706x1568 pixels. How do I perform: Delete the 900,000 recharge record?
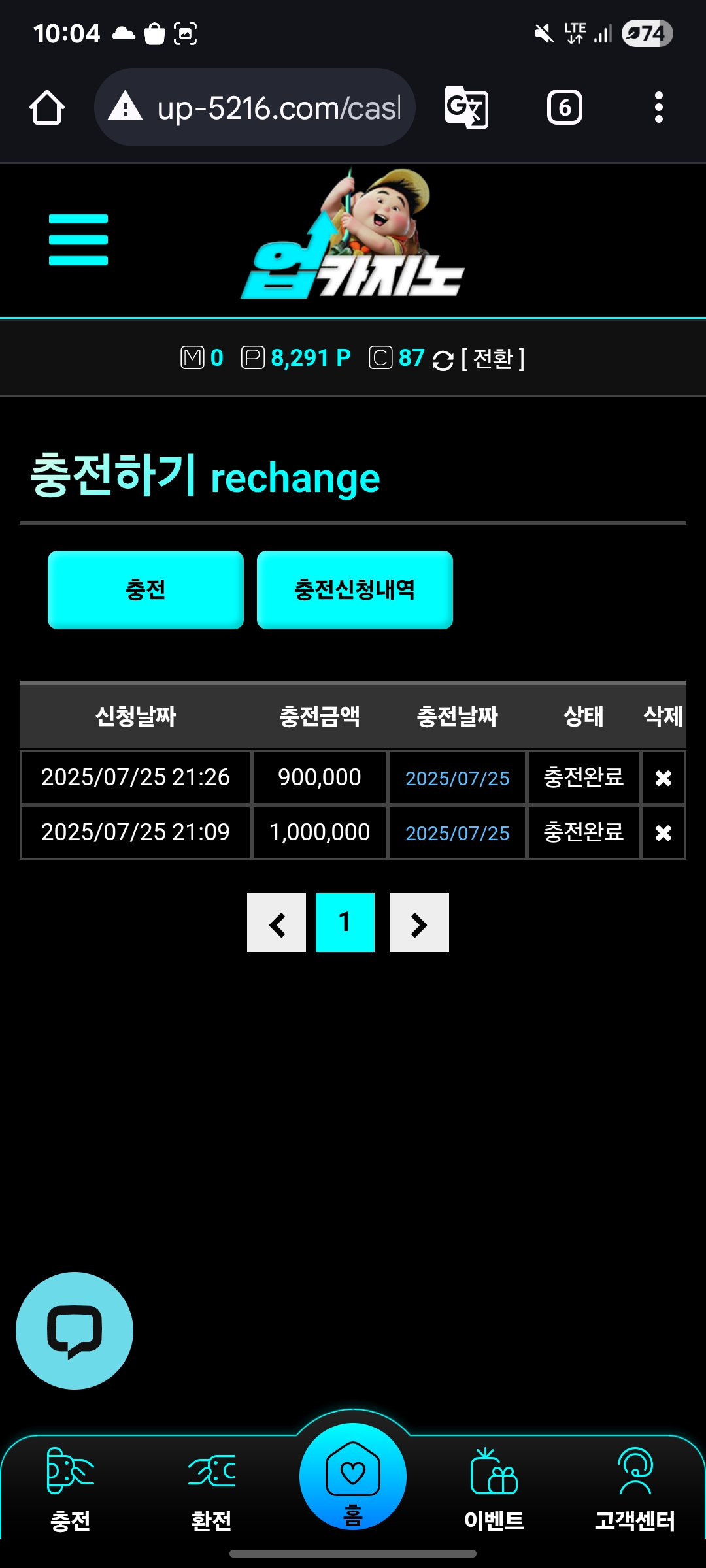[x=663, y=778]
